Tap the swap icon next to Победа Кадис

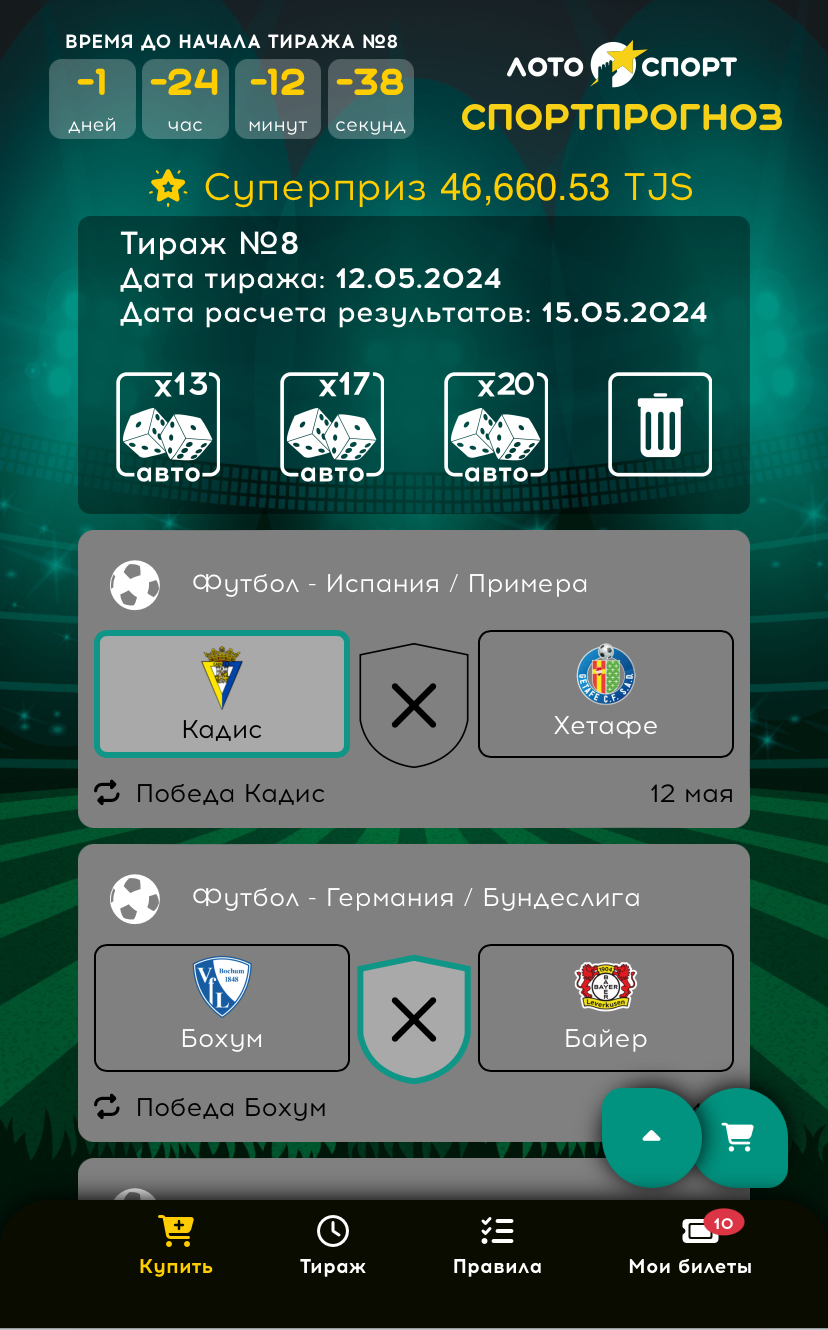coord(106,793)
